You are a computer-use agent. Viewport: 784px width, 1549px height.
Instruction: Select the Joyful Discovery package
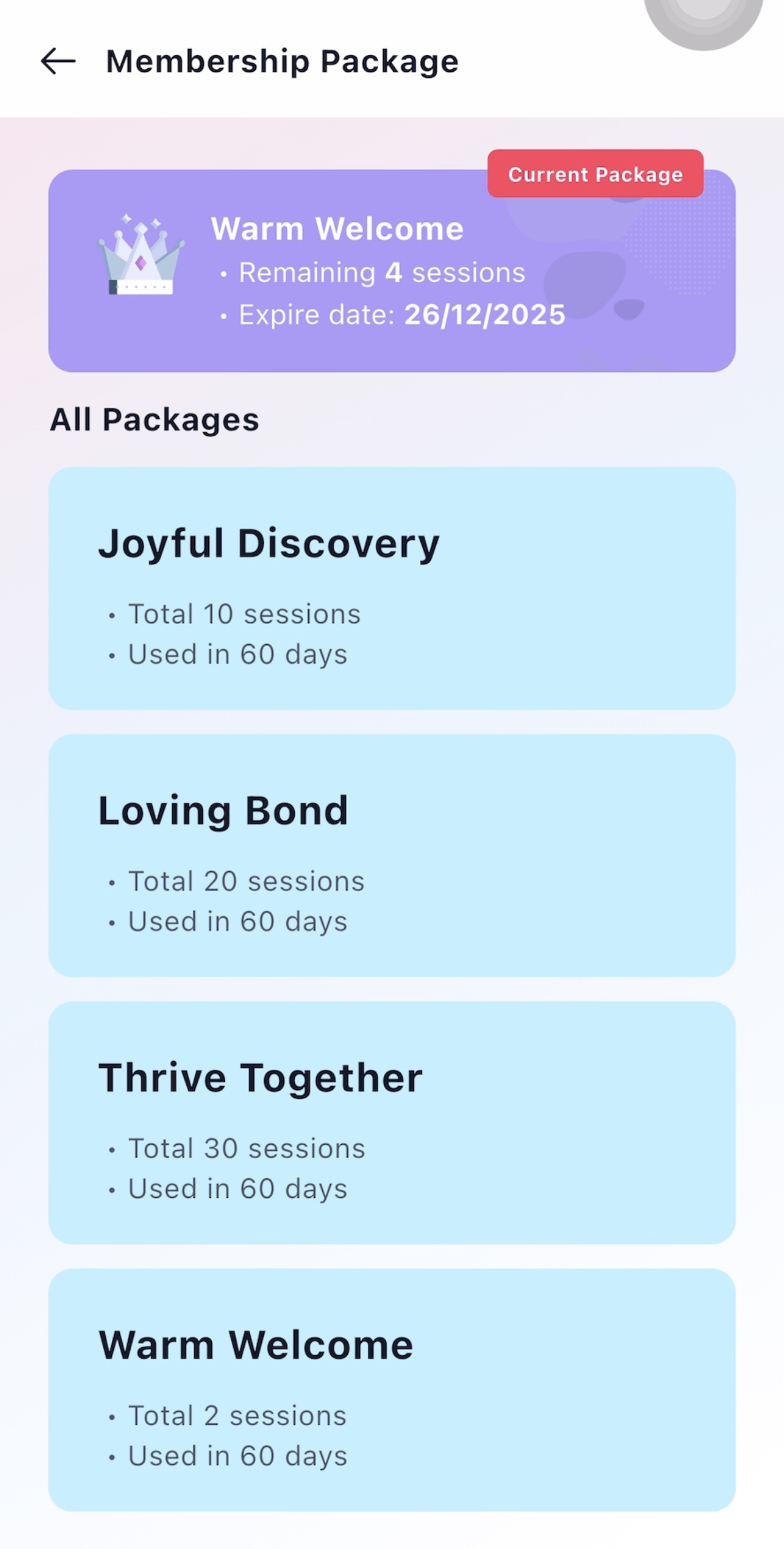click(391, 588)
